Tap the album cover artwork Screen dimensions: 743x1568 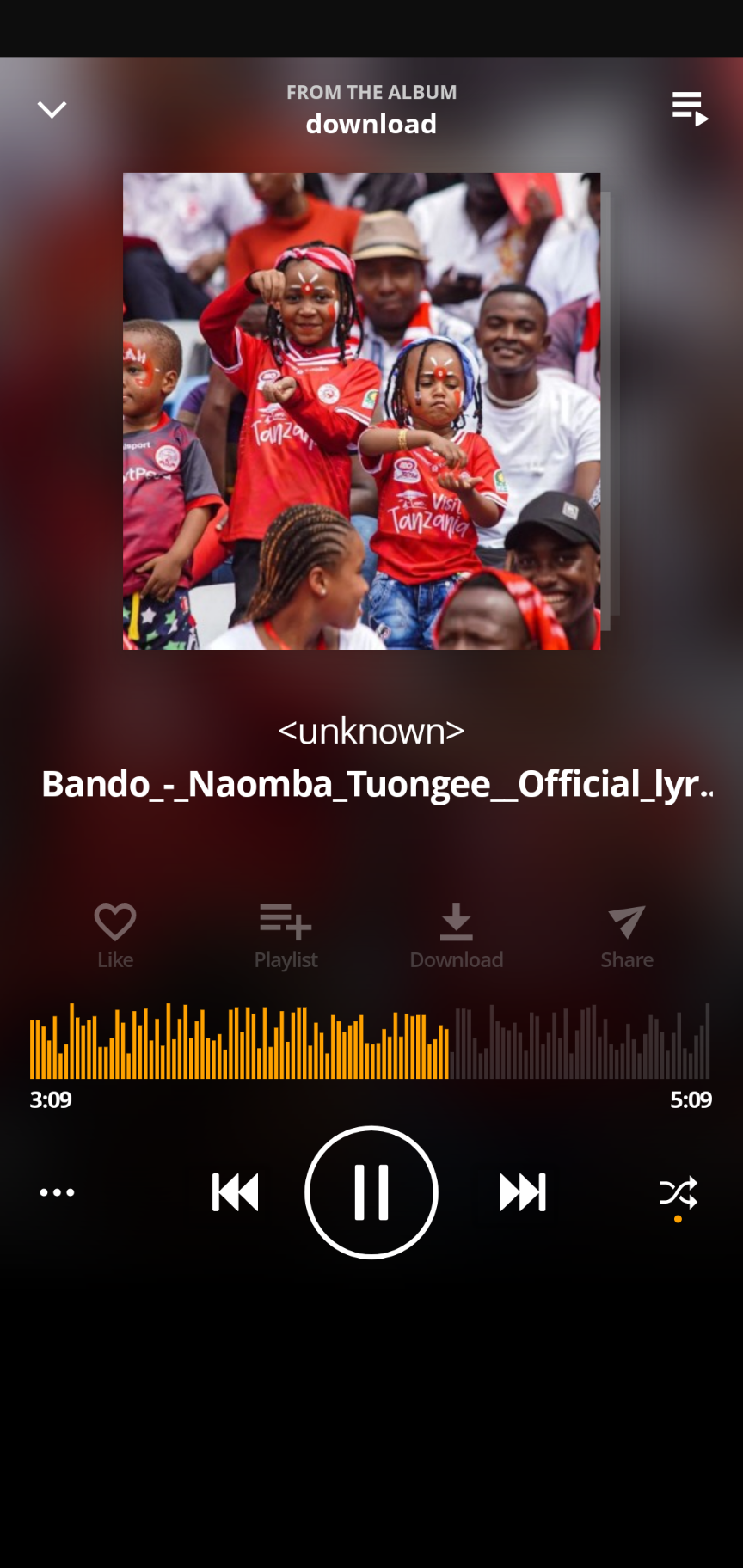[362, 411]
